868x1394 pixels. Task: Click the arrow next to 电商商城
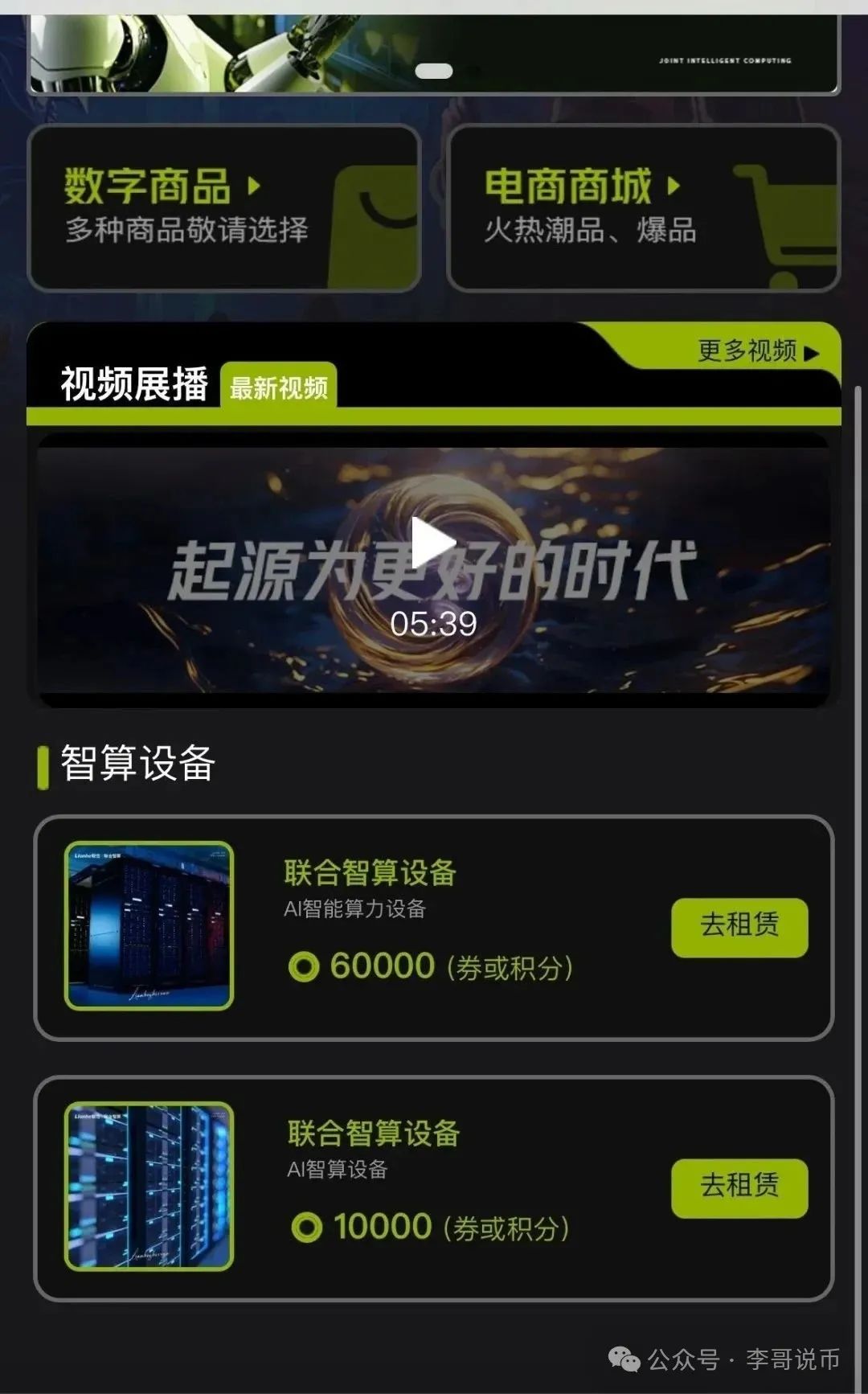coord(674,185)
